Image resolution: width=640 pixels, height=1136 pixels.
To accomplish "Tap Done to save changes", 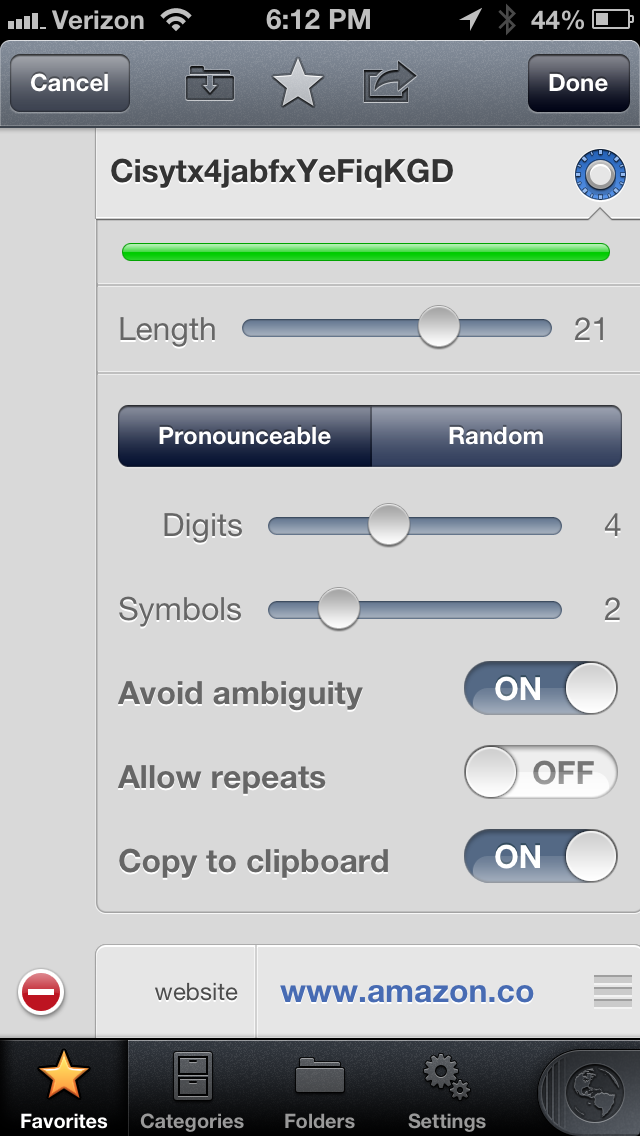I will [578, 83].
